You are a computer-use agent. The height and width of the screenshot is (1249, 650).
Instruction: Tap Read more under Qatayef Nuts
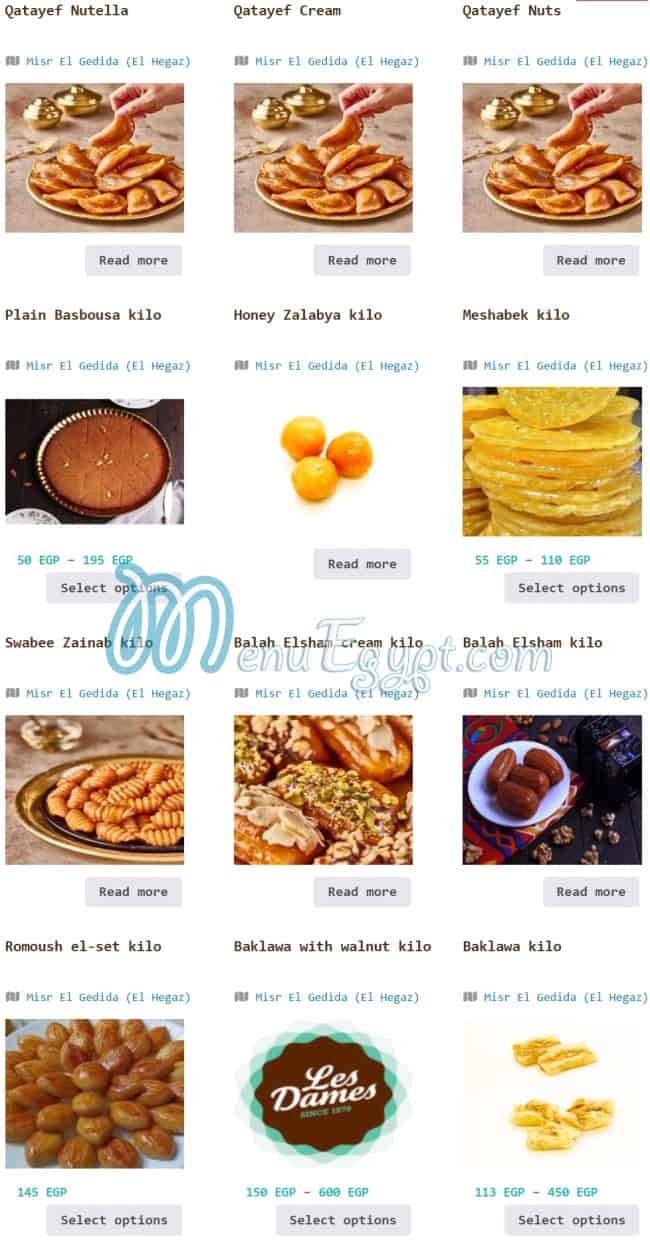coord(591,260)
